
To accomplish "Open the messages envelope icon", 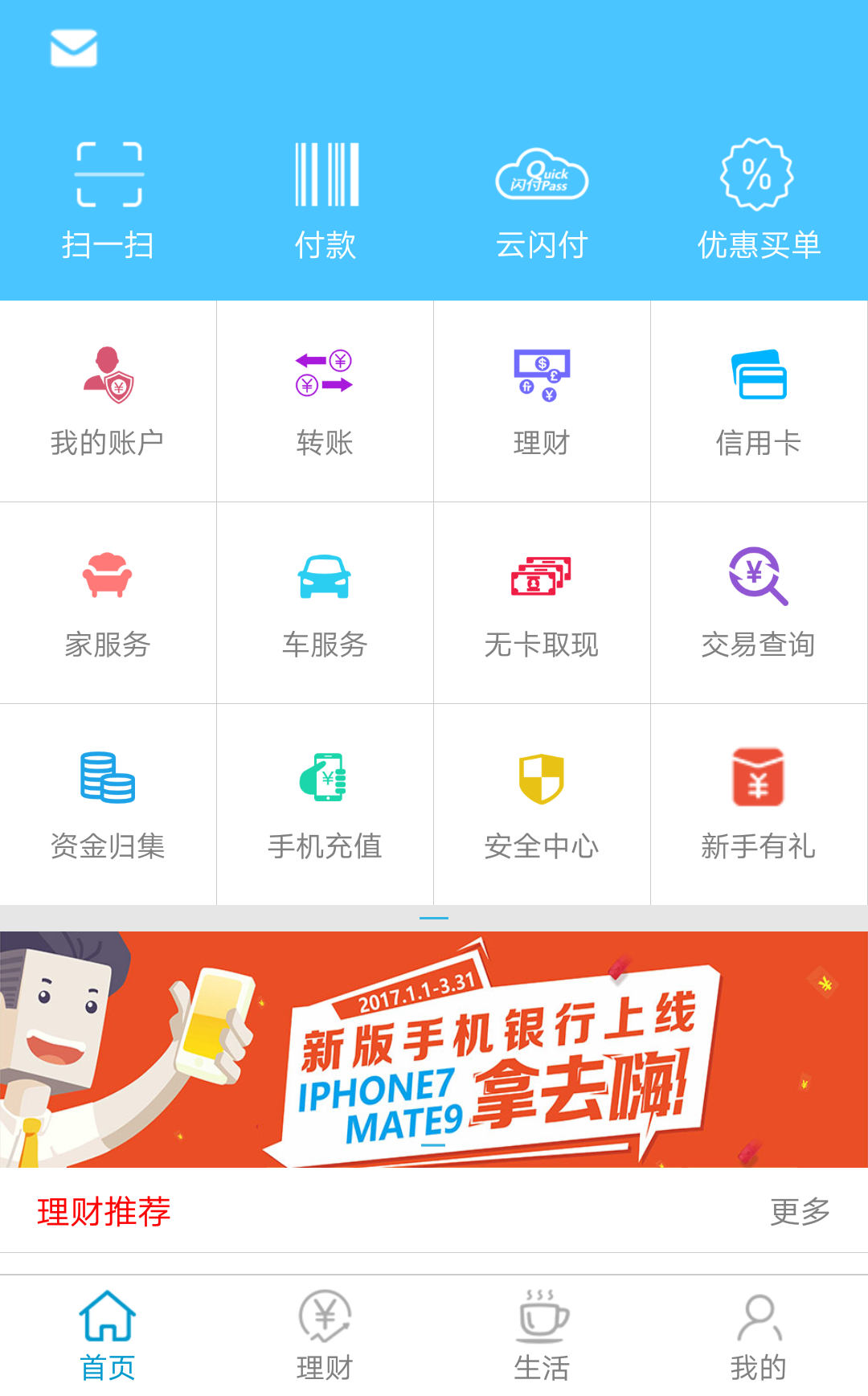I will click(73, 48).
